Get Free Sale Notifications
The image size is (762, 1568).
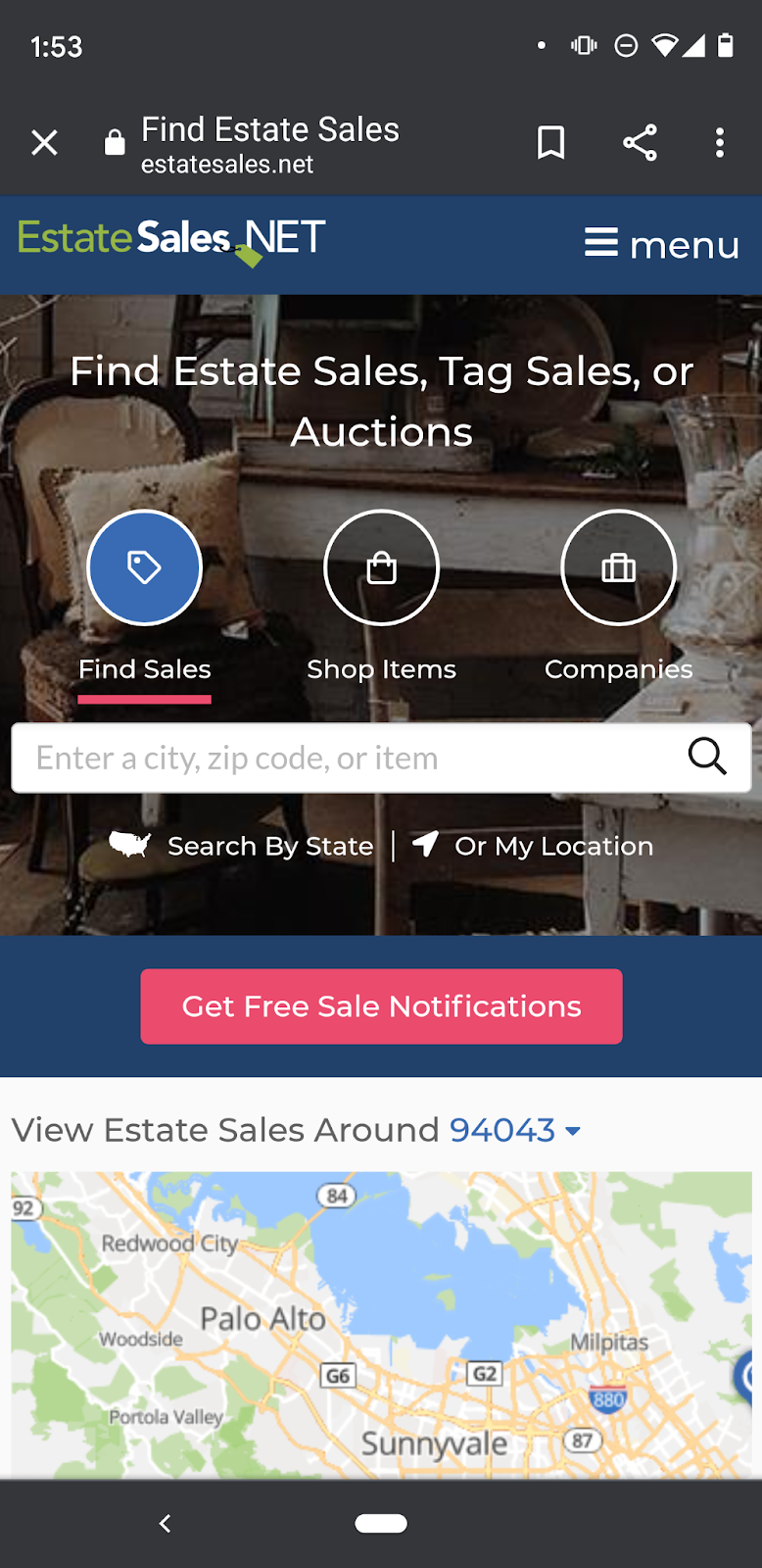pyautogui.click(x=381, y=1006)
